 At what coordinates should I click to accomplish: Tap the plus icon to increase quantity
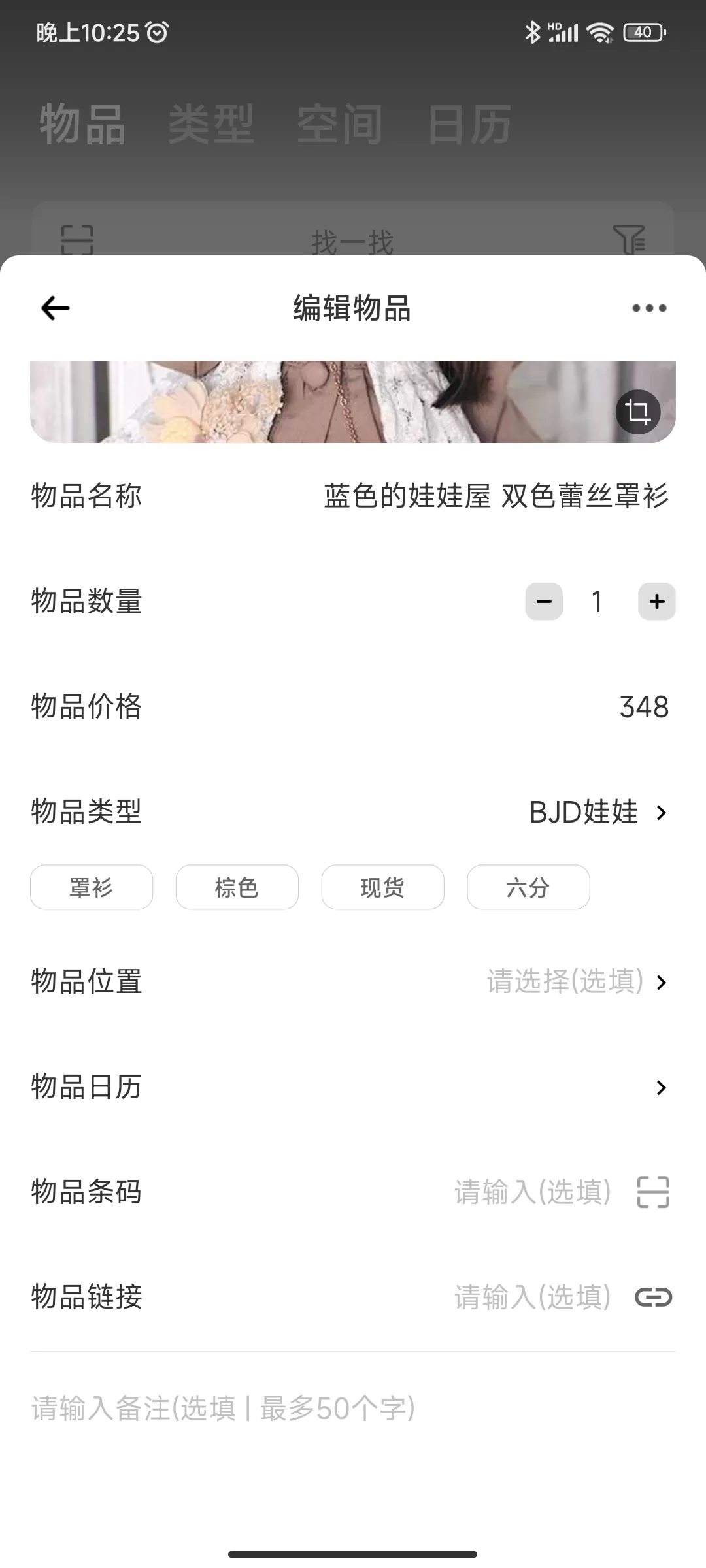click(x=656, y=602)
